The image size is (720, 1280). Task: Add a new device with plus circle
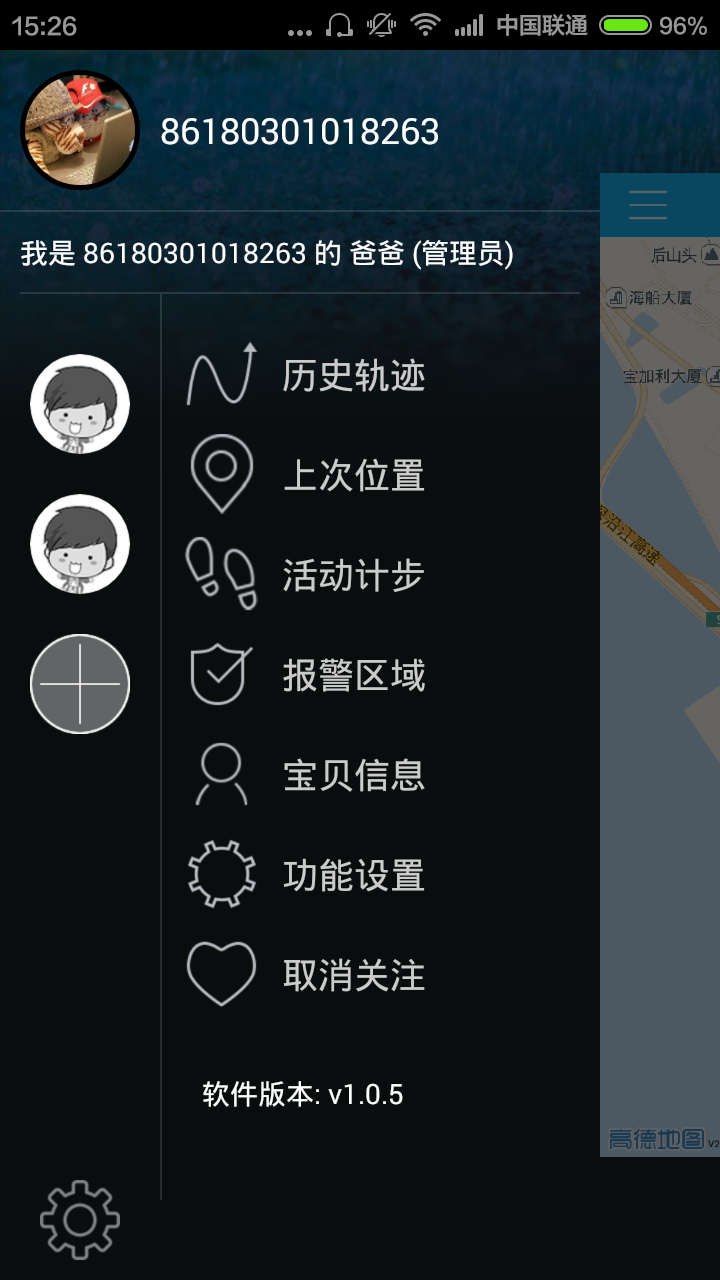tap(80, 684)
